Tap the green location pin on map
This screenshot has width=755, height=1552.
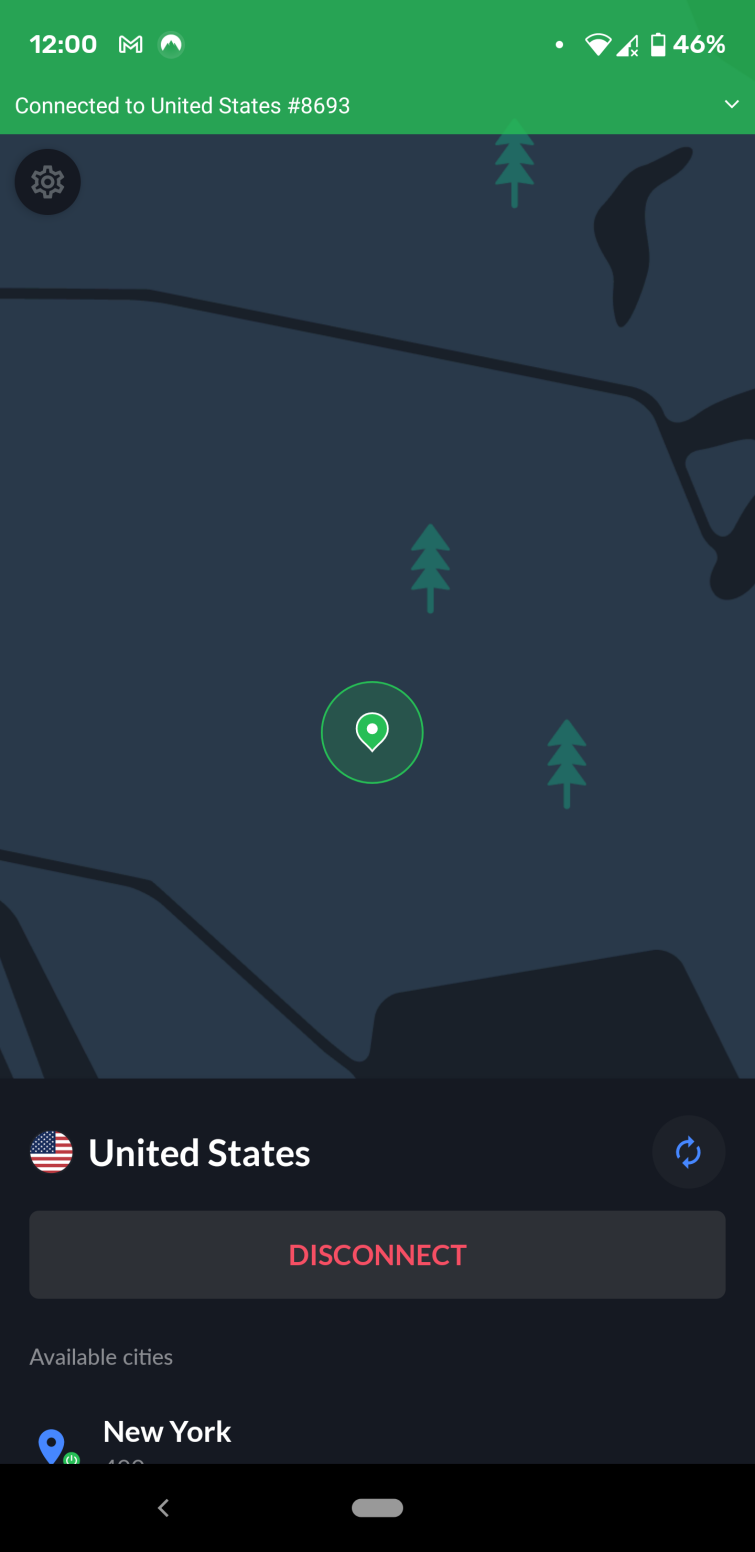pyautogui.click(x=372, y=732)
